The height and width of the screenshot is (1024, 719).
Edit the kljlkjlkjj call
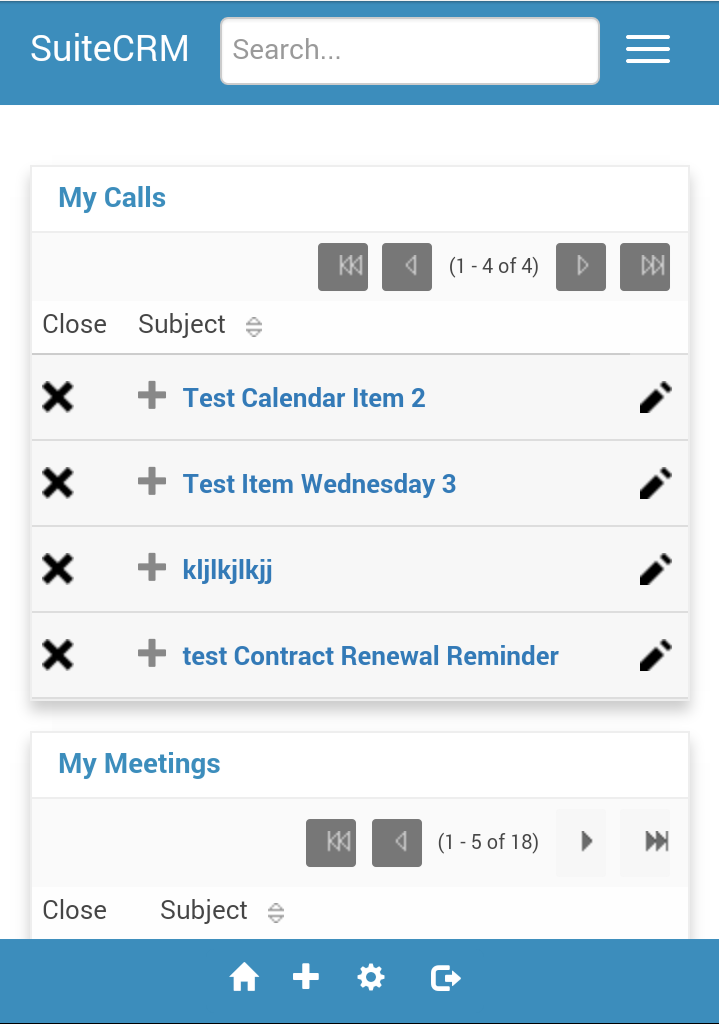655,570
